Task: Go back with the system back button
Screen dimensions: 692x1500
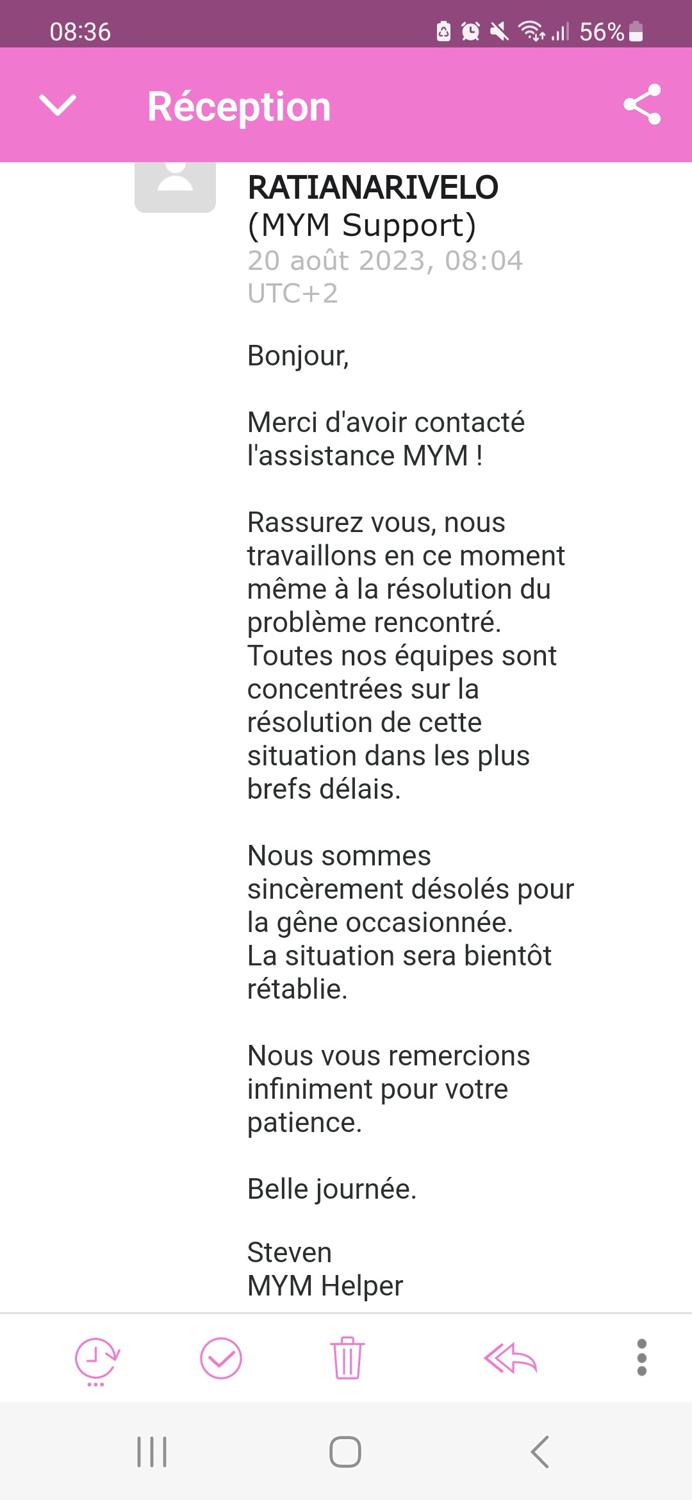Action: (x=540, y=1451)
